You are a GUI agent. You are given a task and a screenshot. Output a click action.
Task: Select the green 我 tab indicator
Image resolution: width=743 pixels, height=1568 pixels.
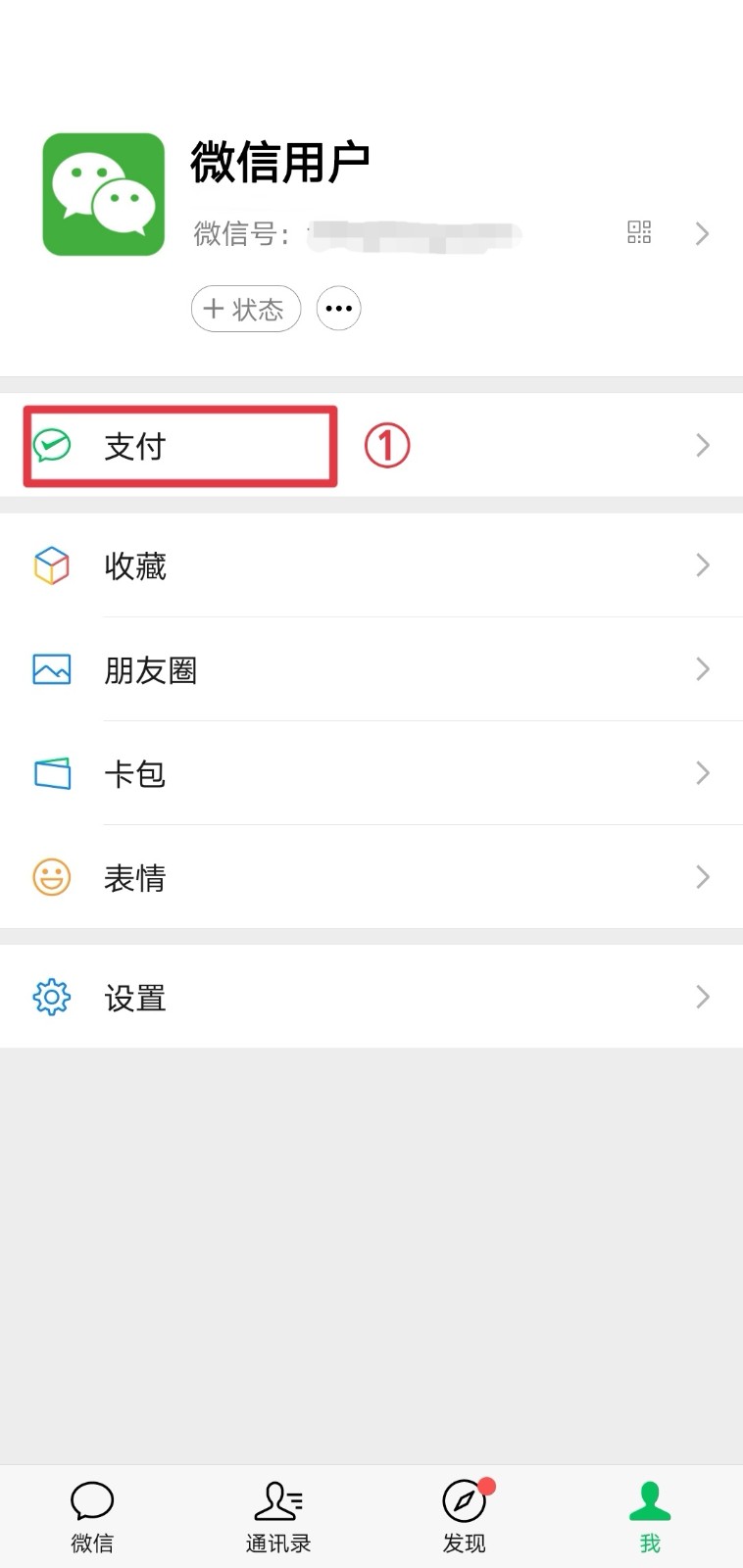coord(650,1514)
